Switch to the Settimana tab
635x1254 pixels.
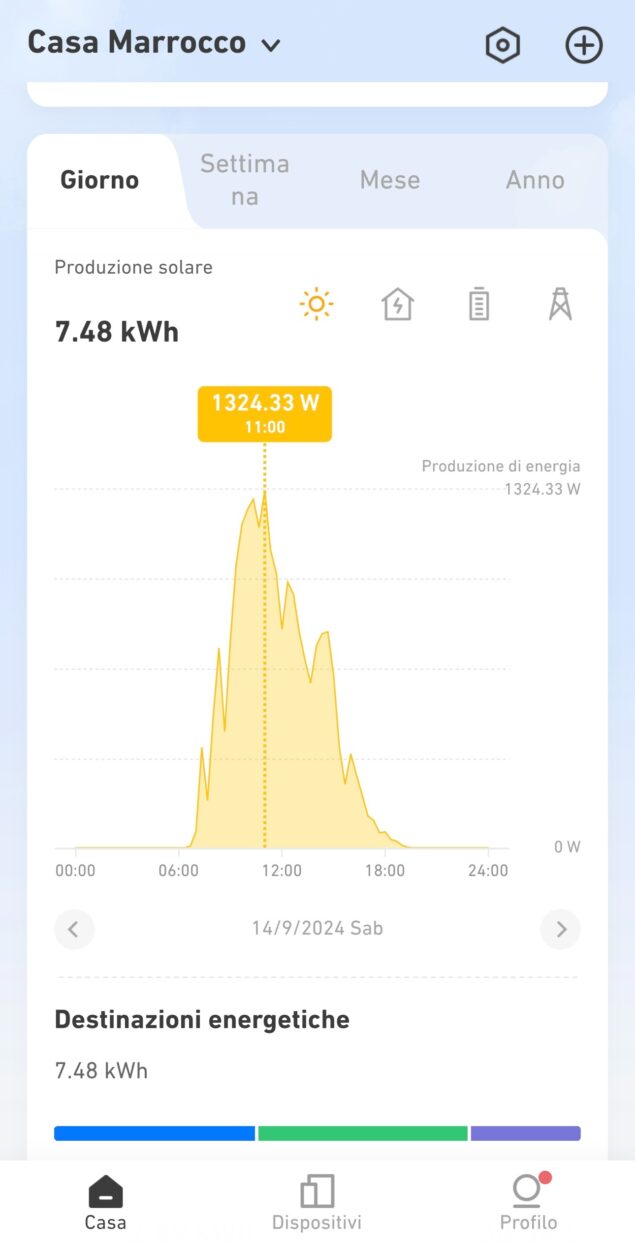245,180
